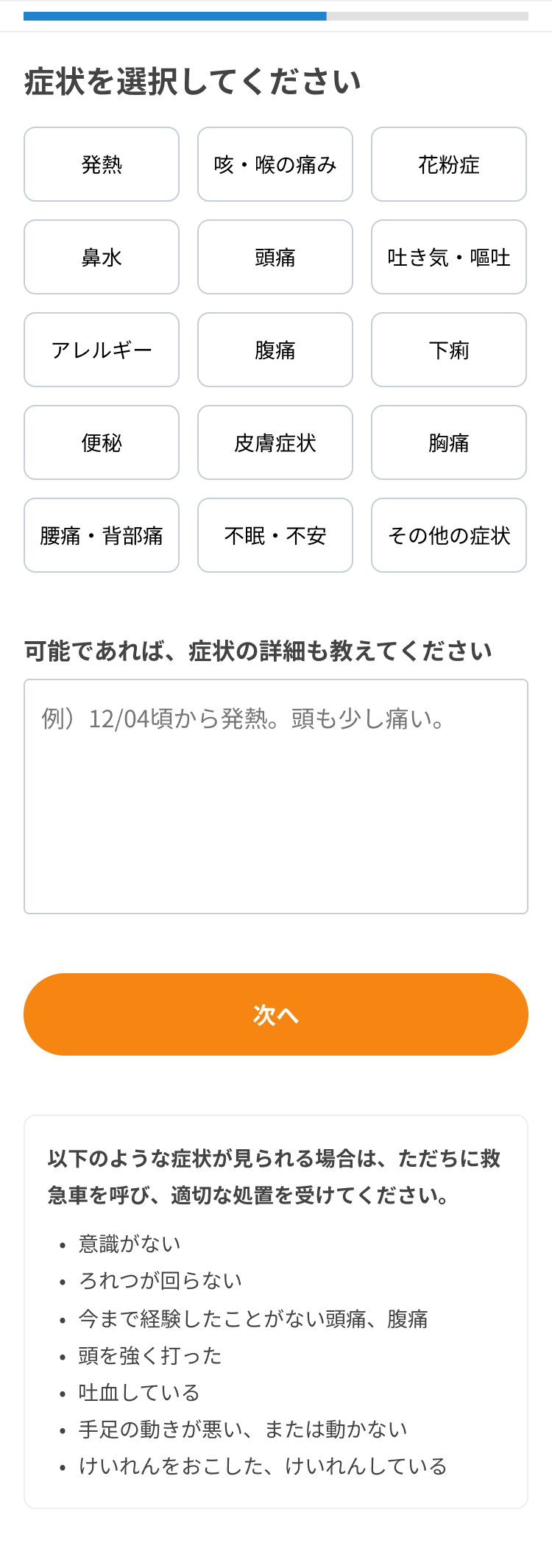Select the 鼻水 (runny nose) symptom
This screenshot has width=552, height=1568.
point(101,257)
